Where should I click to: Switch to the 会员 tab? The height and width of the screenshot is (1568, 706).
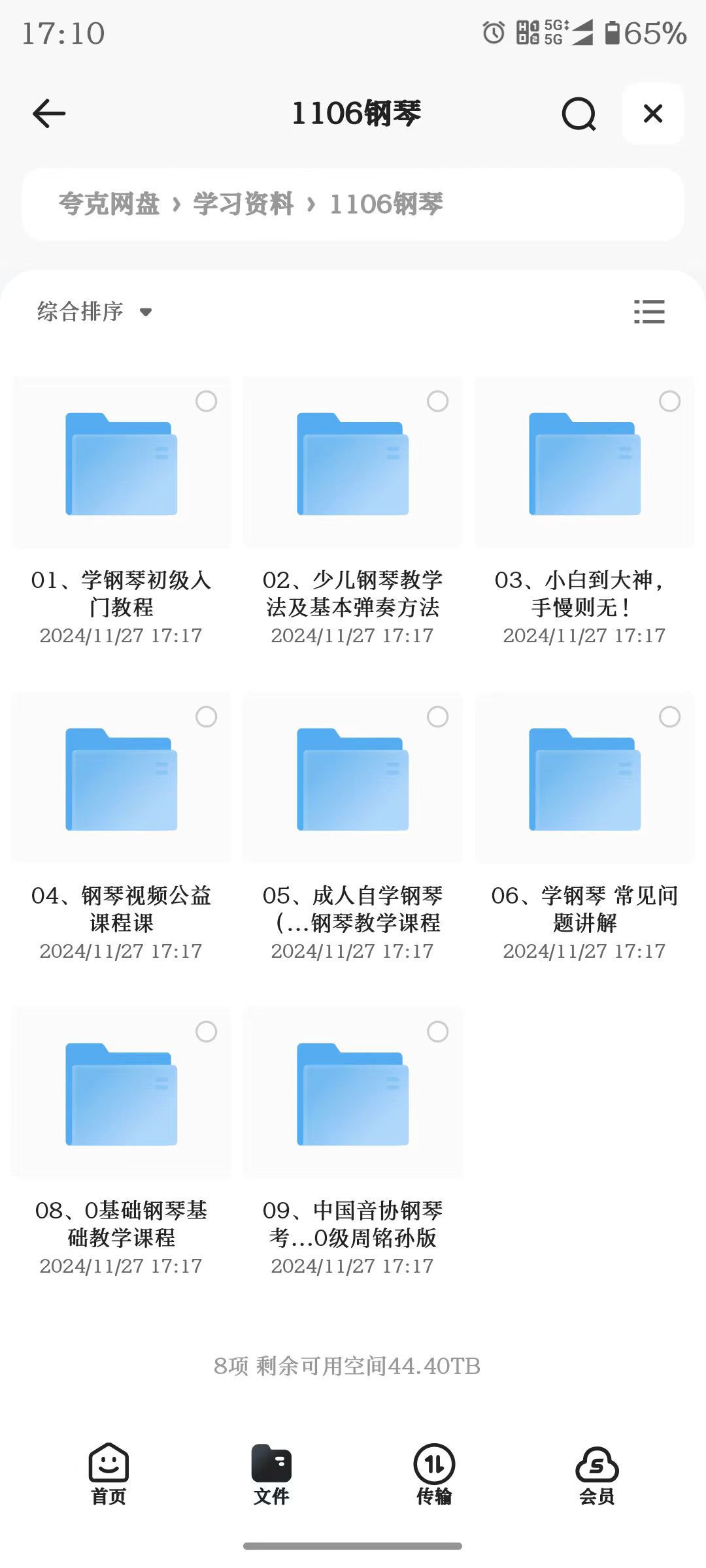click(597, 1474)
